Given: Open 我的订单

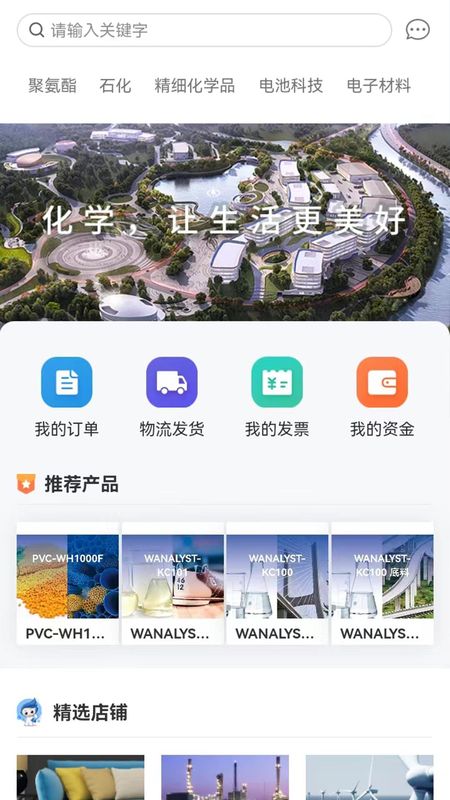Looking at the screenshot, I should point(66,397).
